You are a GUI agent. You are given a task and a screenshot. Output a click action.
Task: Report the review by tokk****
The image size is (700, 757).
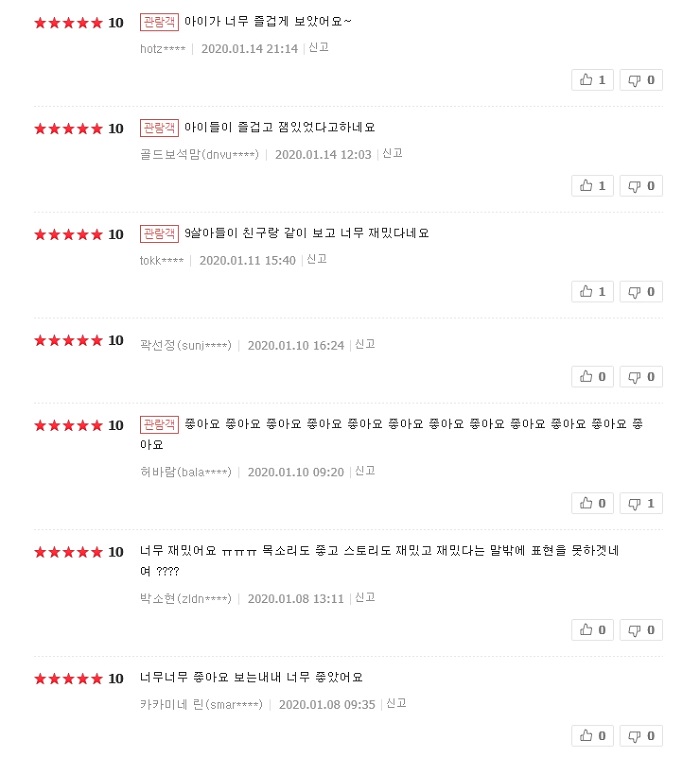316,259
